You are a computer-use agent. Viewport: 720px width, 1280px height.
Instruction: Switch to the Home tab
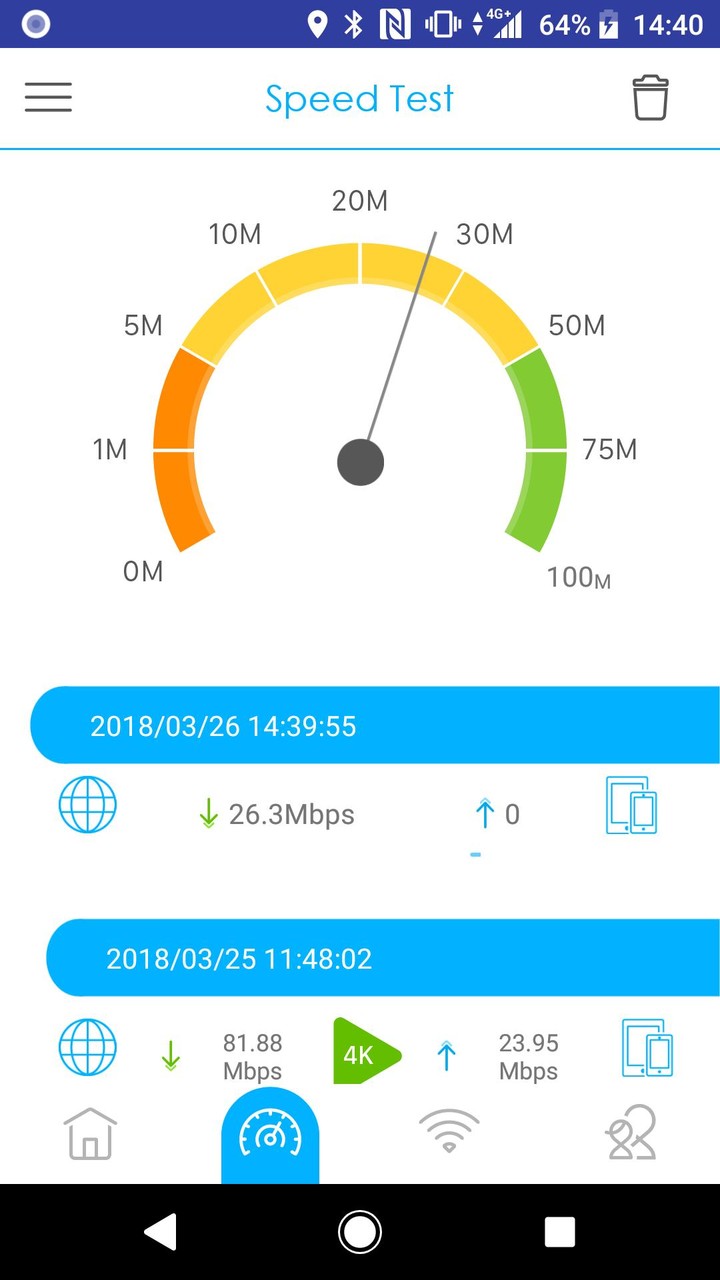point(90,1133)
